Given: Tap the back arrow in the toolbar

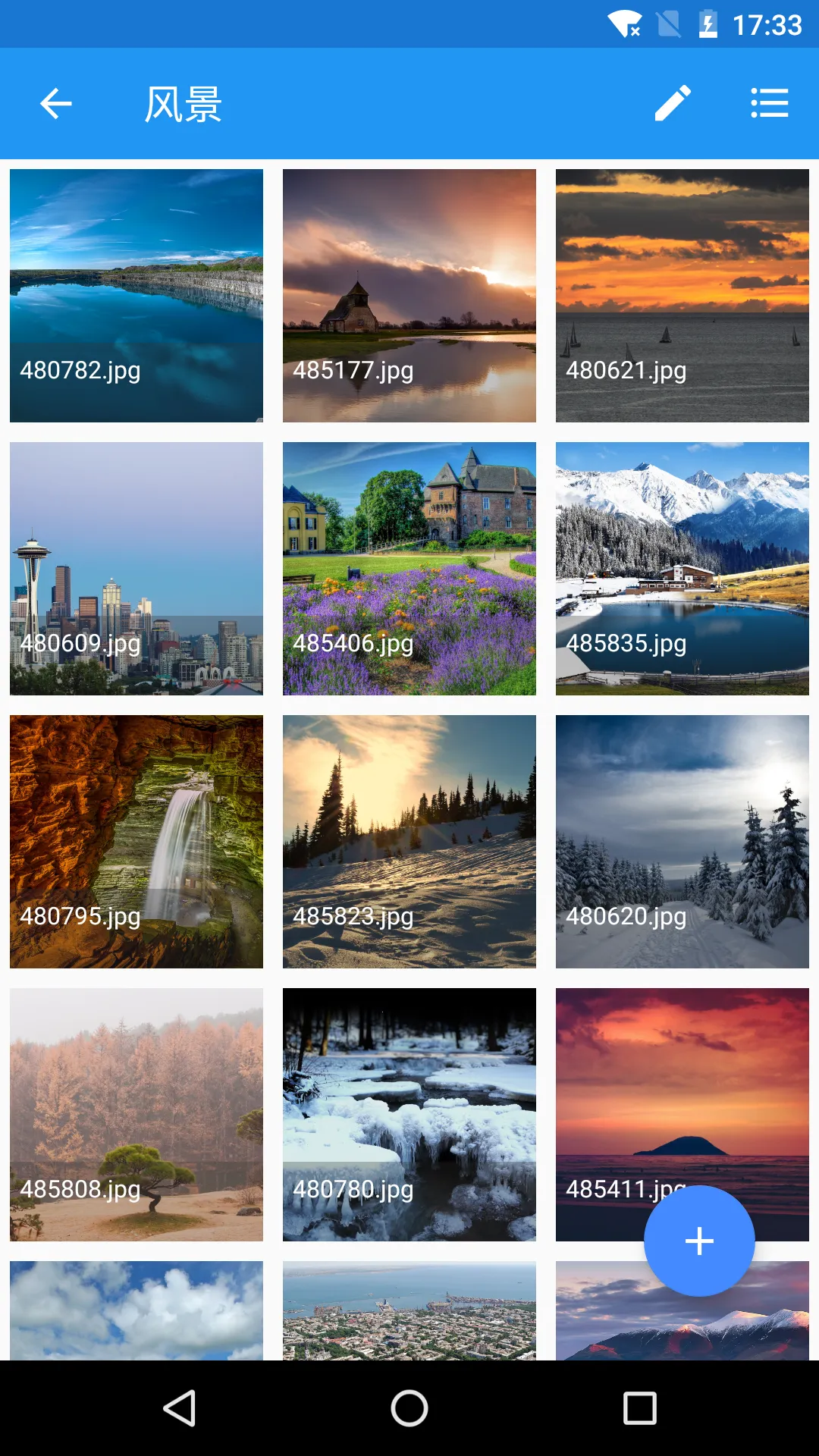Looking at the screenshot, I should pyautogui.click(x=55, y=103).
